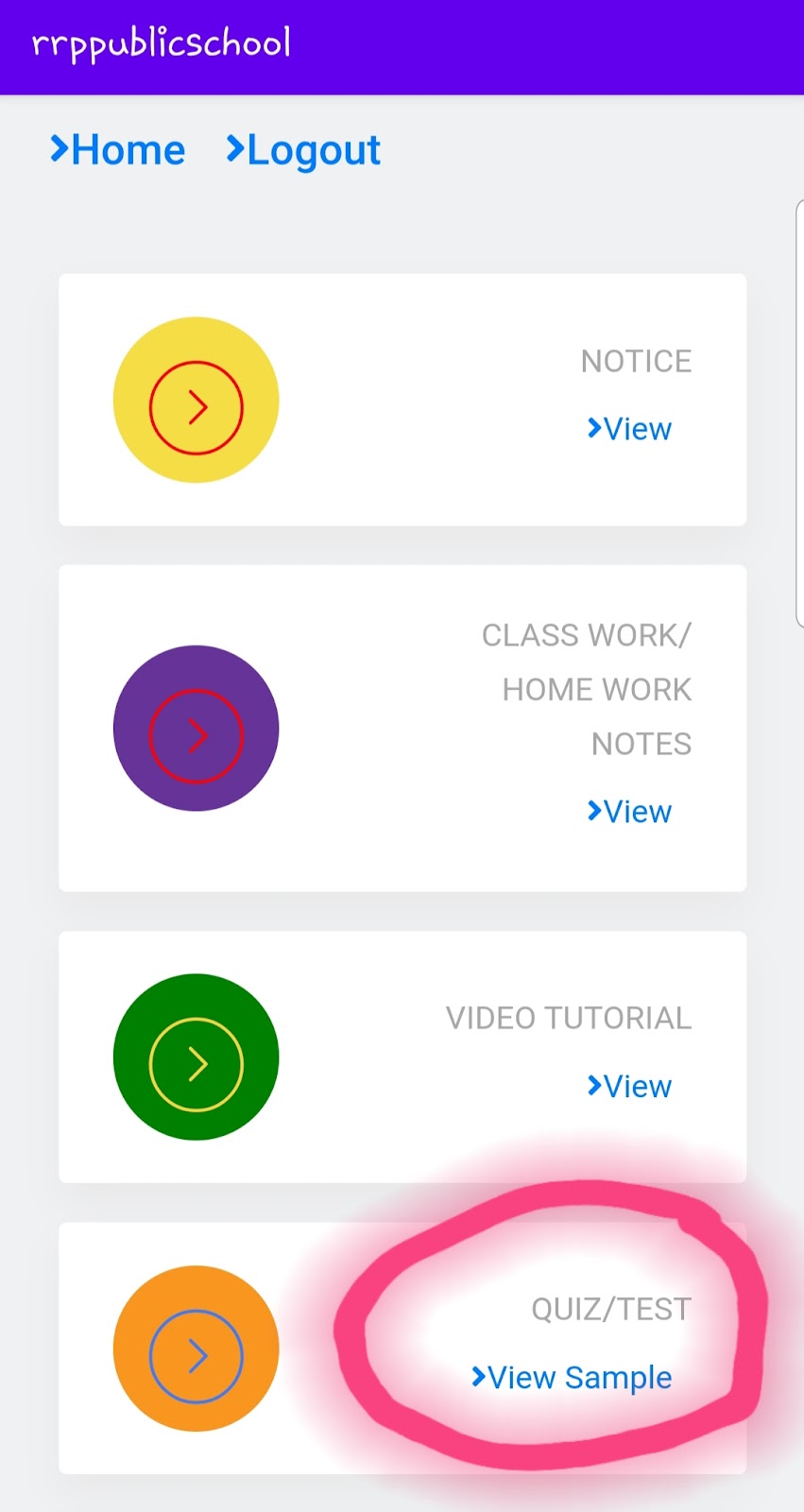Tap the yellow NOTICE arrow circle

coord(197,400)
